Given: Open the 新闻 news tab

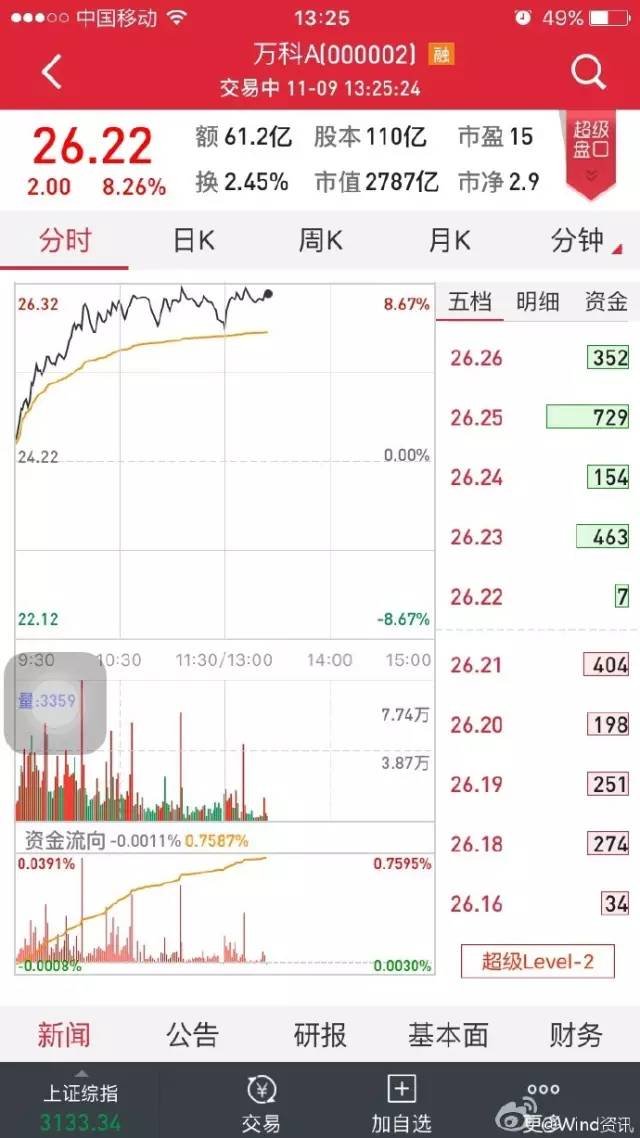Looking at the screenshot, I should pyautogui.click(x=64, y=1035).
